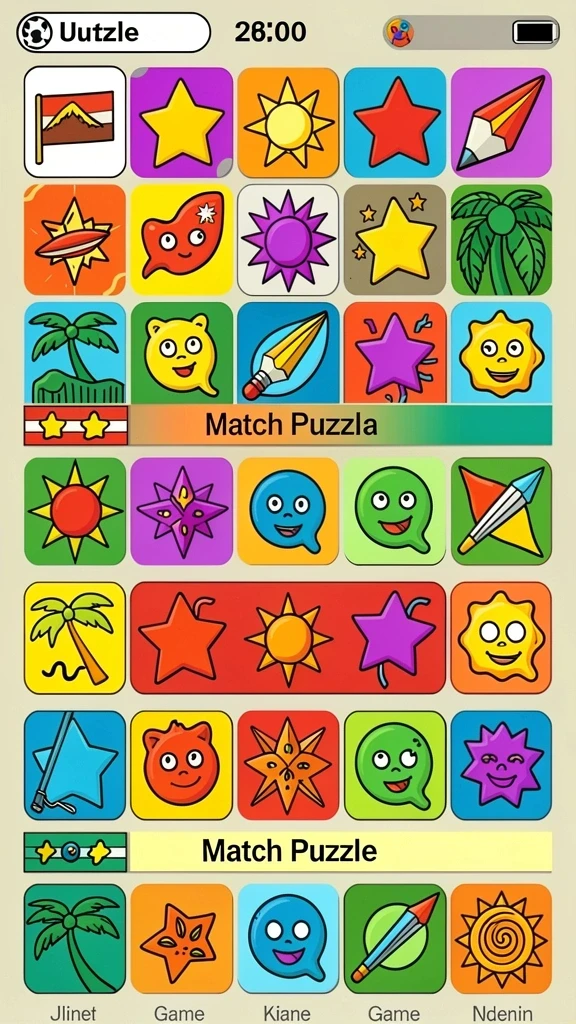Open the Ndenin spiral sun item
The width and height of the screenshot is (576, 1024).
click(502, 938)
